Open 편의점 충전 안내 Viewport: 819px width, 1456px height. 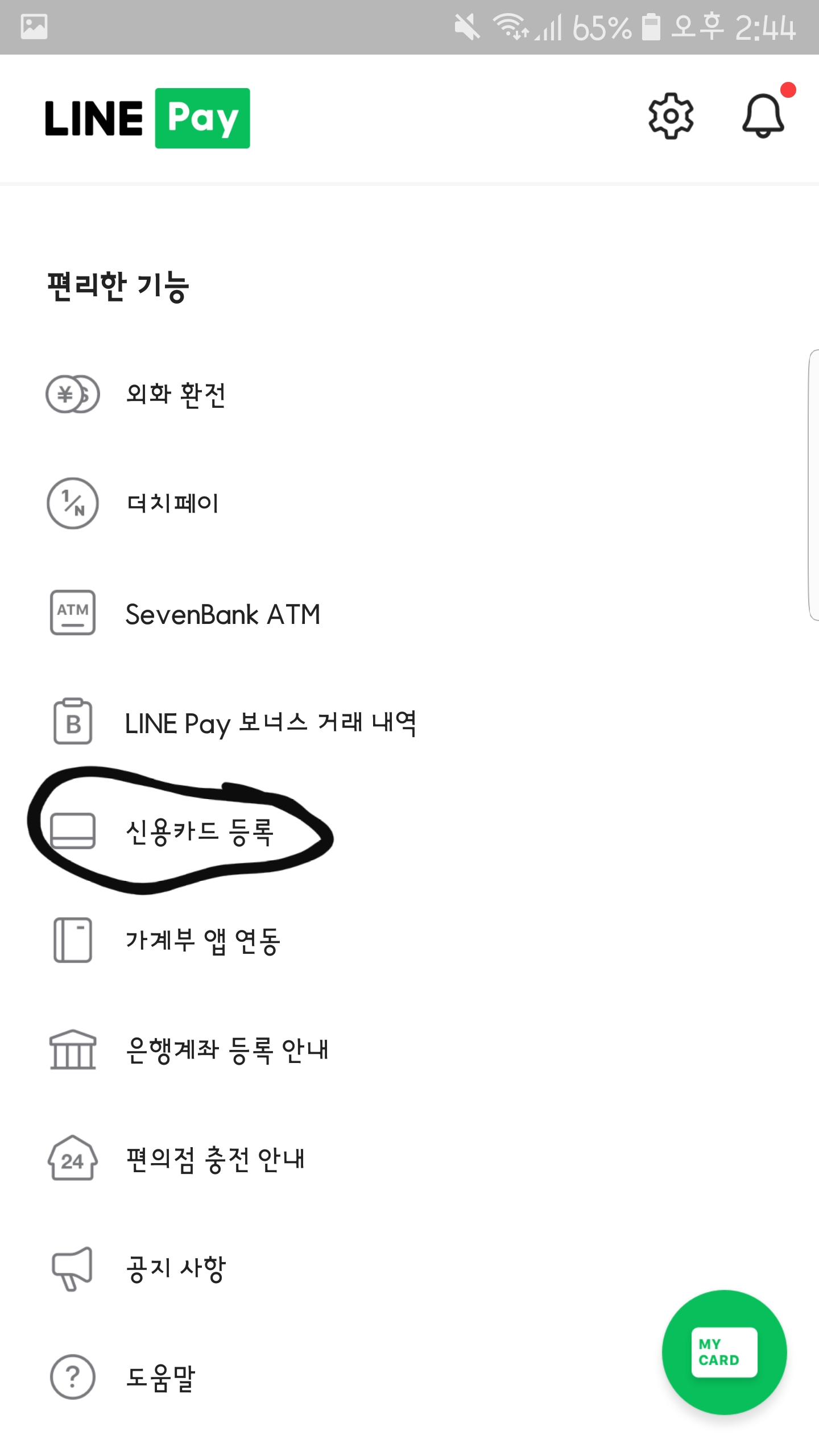click(215, 1159)
